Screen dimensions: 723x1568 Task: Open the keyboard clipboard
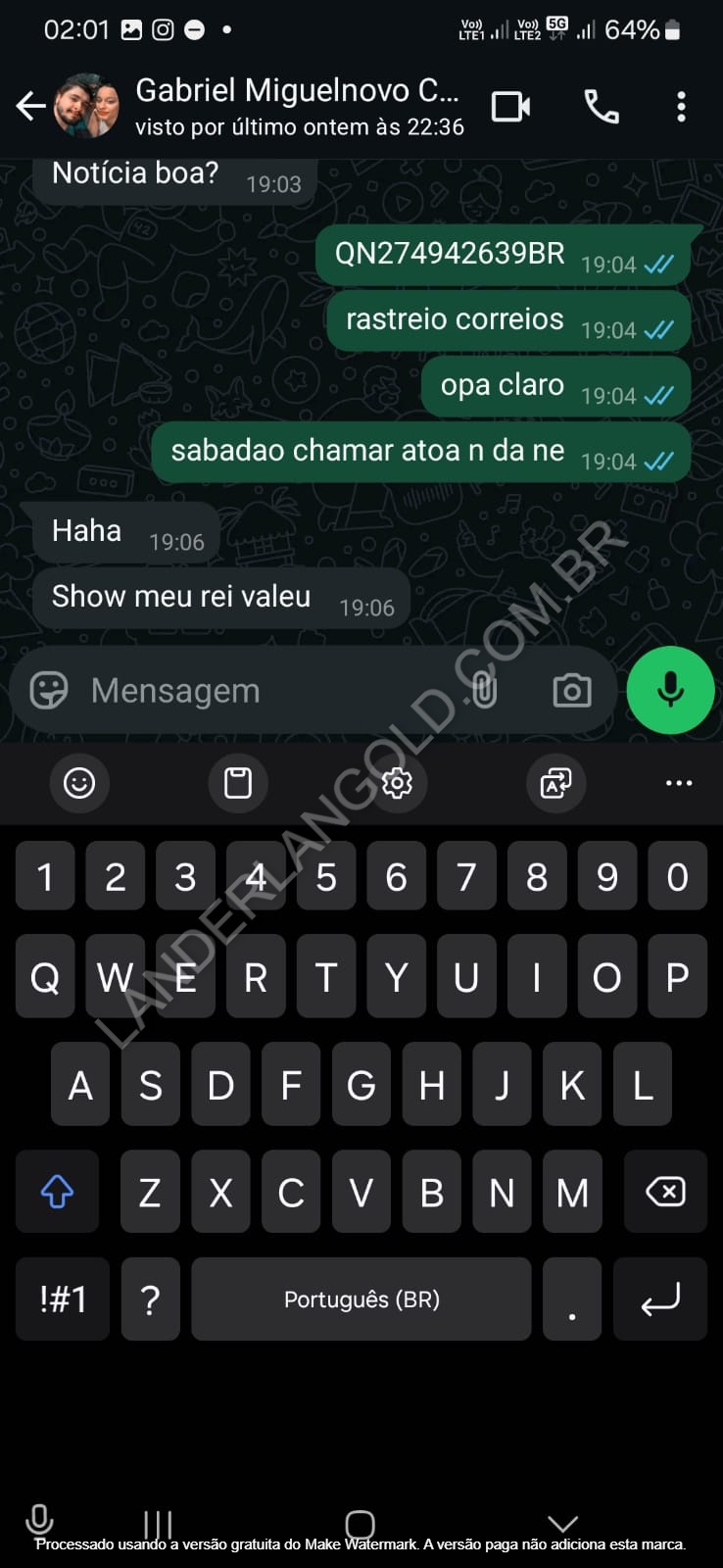pyautogui.click(x=238, y=782)
